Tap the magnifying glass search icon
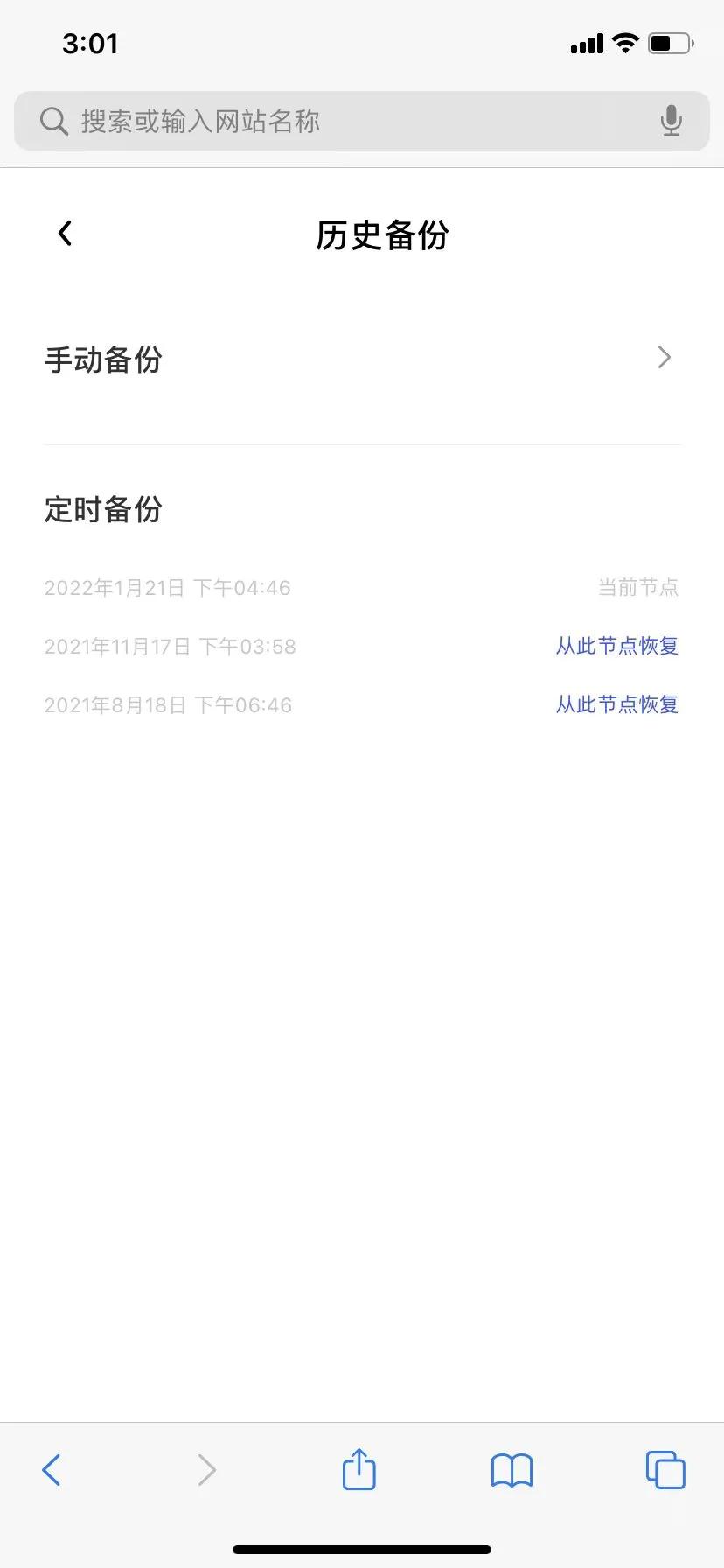724x1568 pixels. coord(52,121)
